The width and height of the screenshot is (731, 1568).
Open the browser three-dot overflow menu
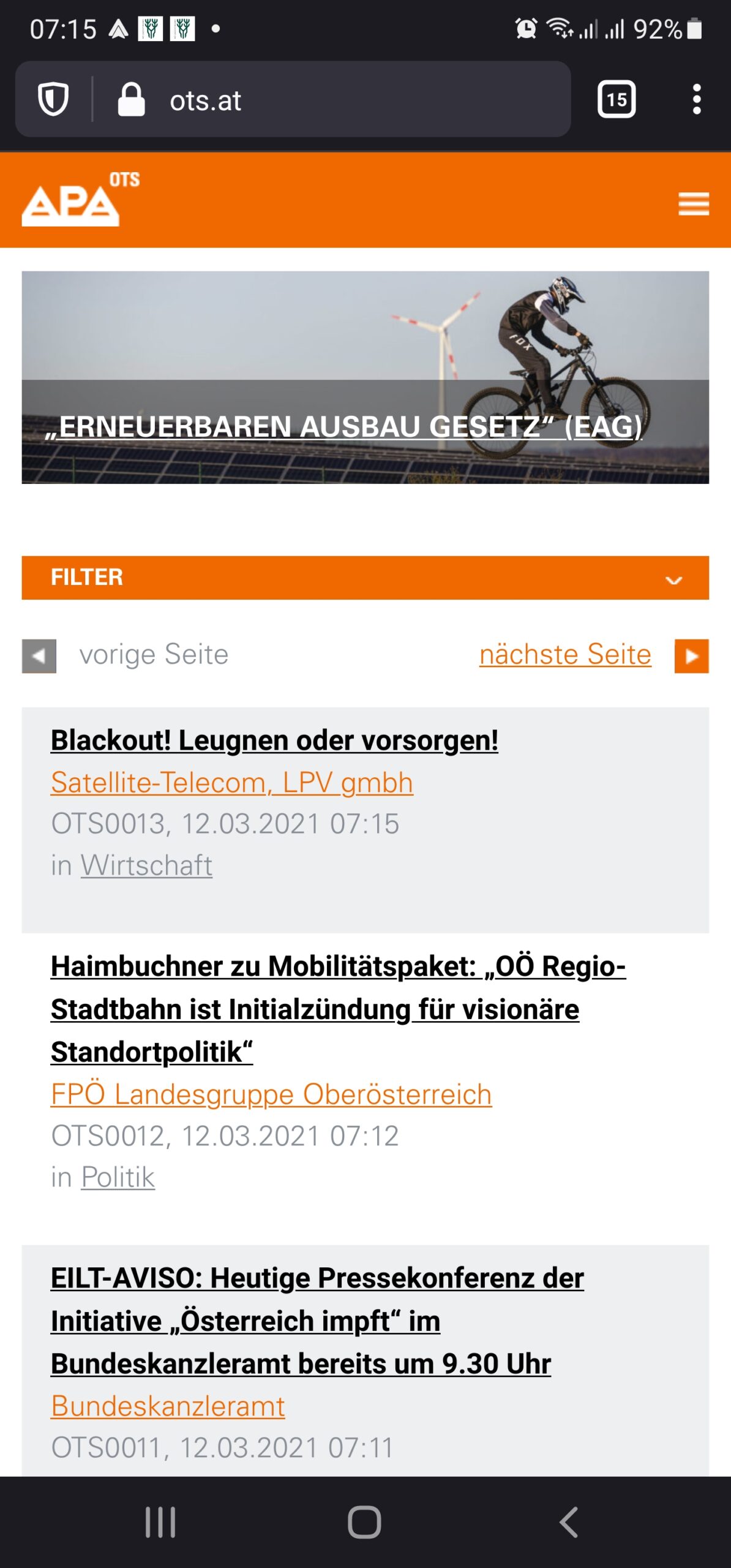pos(696,99)
